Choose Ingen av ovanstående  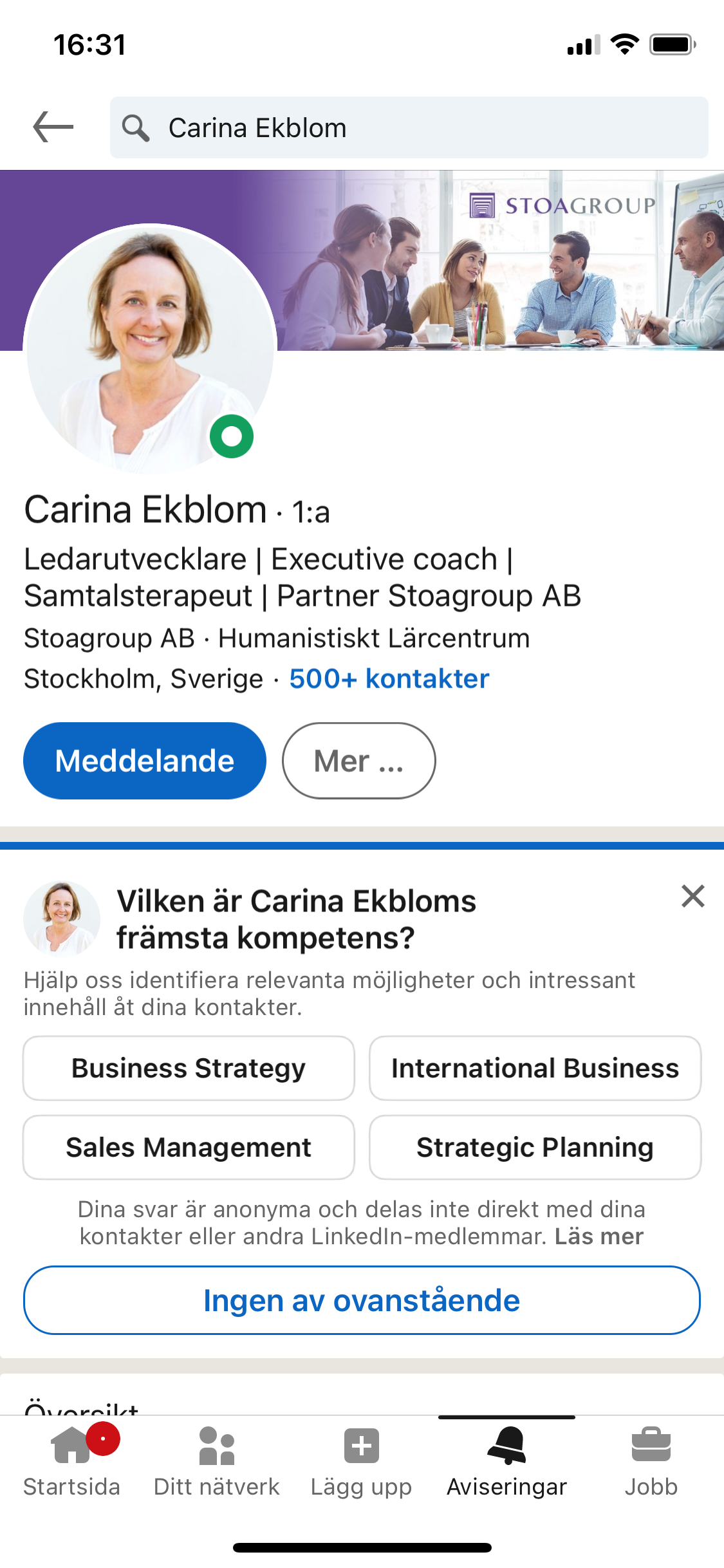tap(362, 1300)
